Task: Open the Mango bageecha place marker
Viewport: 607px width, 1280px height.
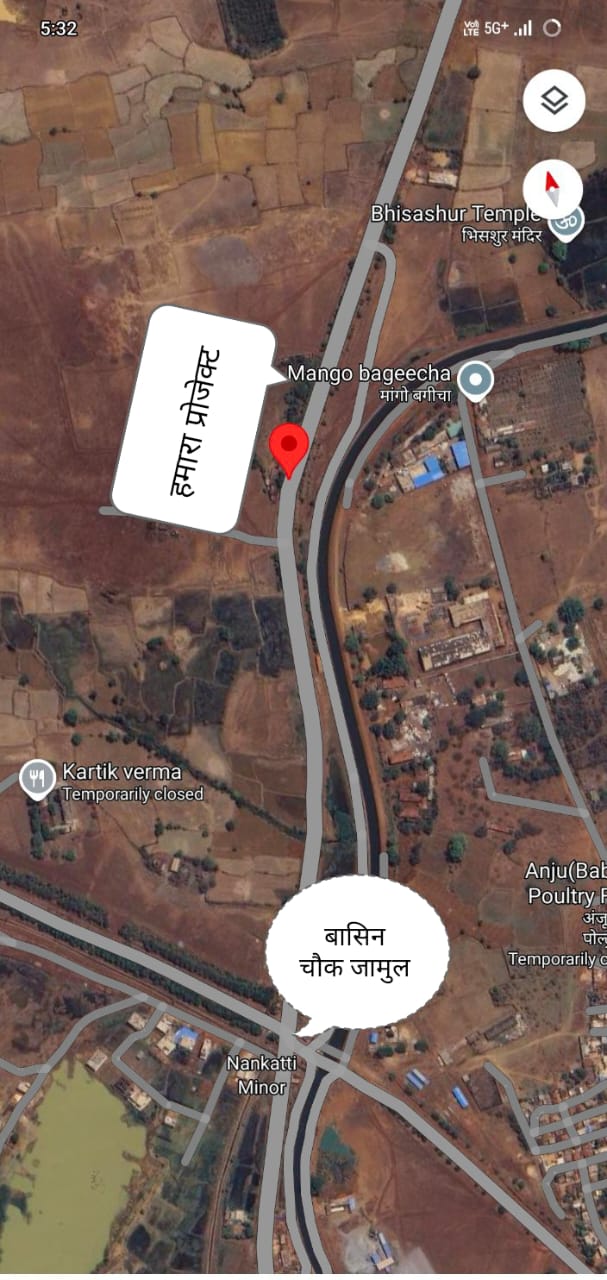Action: 475,382
